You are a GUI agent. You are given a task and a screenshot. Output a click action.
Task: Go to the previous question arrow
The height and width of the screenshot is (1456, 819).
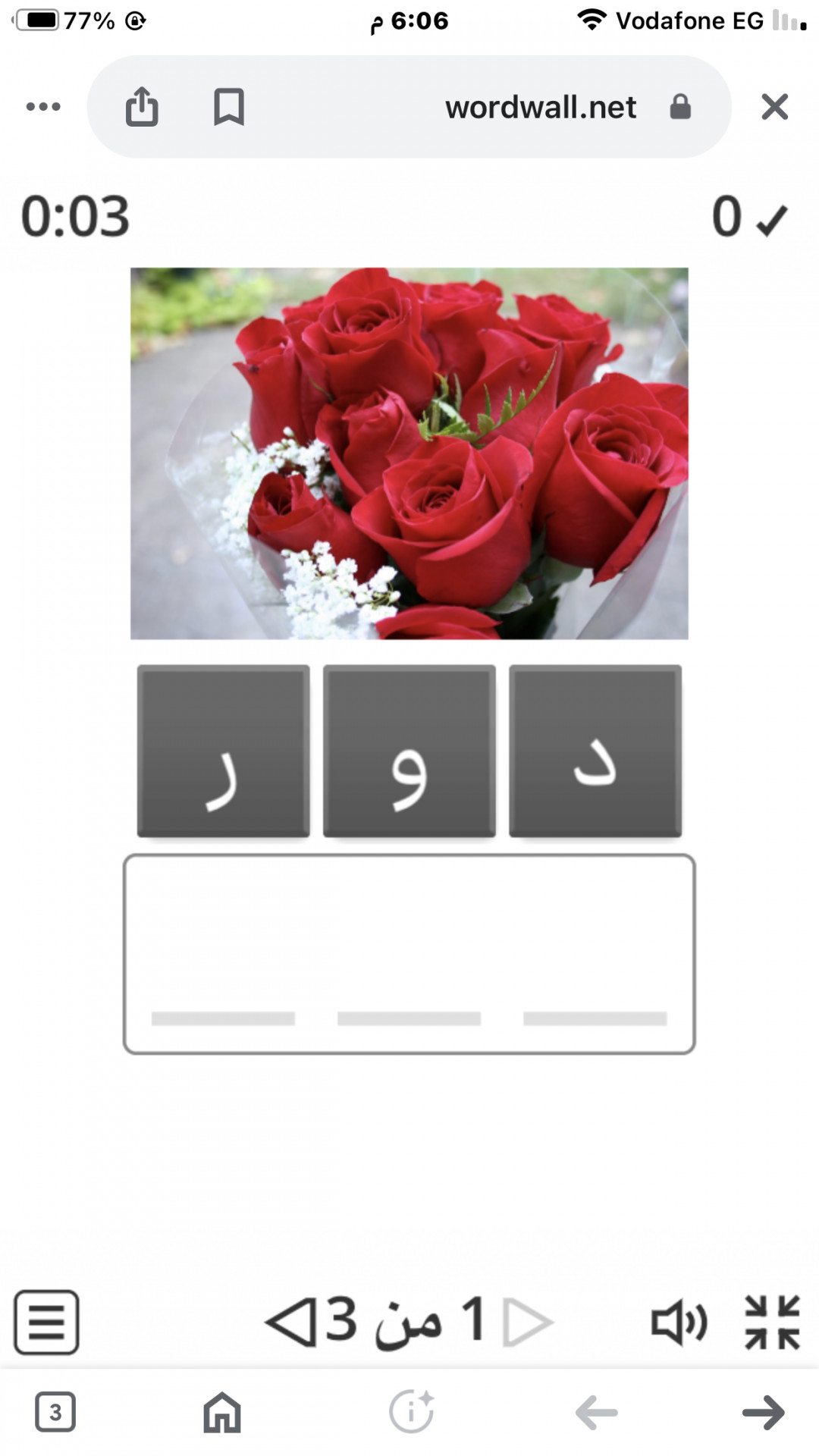pos(529,1323)
